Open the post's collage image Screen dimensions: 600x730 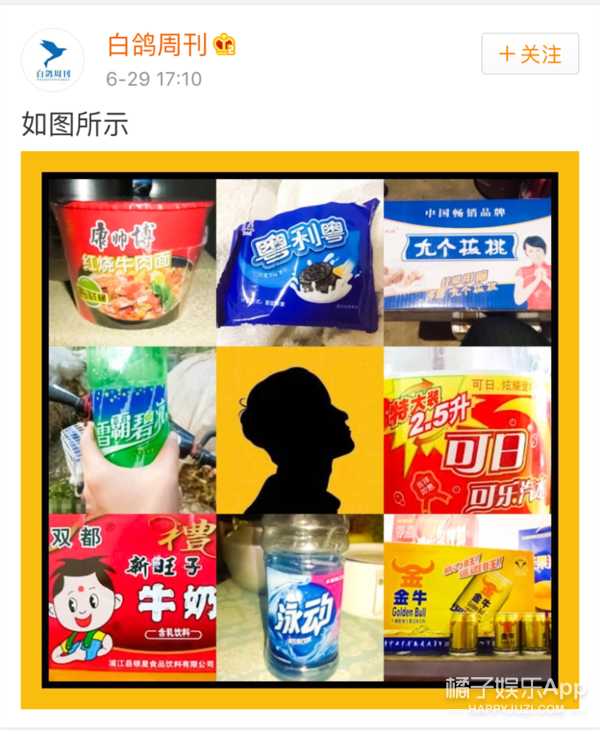click(300, 430)
